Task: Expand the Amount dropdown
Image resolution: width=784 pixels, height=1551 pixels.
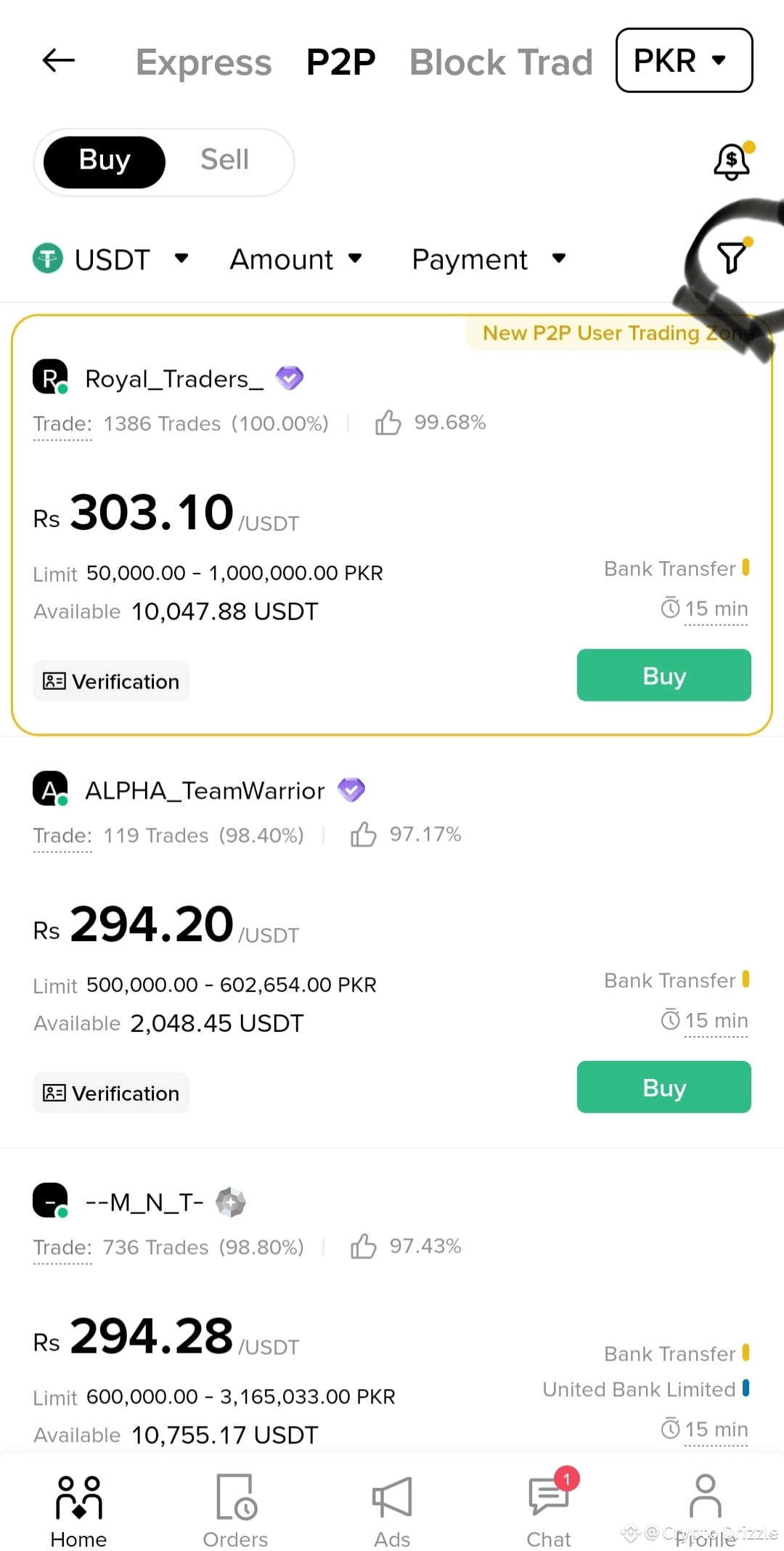Action: [295, 258]
